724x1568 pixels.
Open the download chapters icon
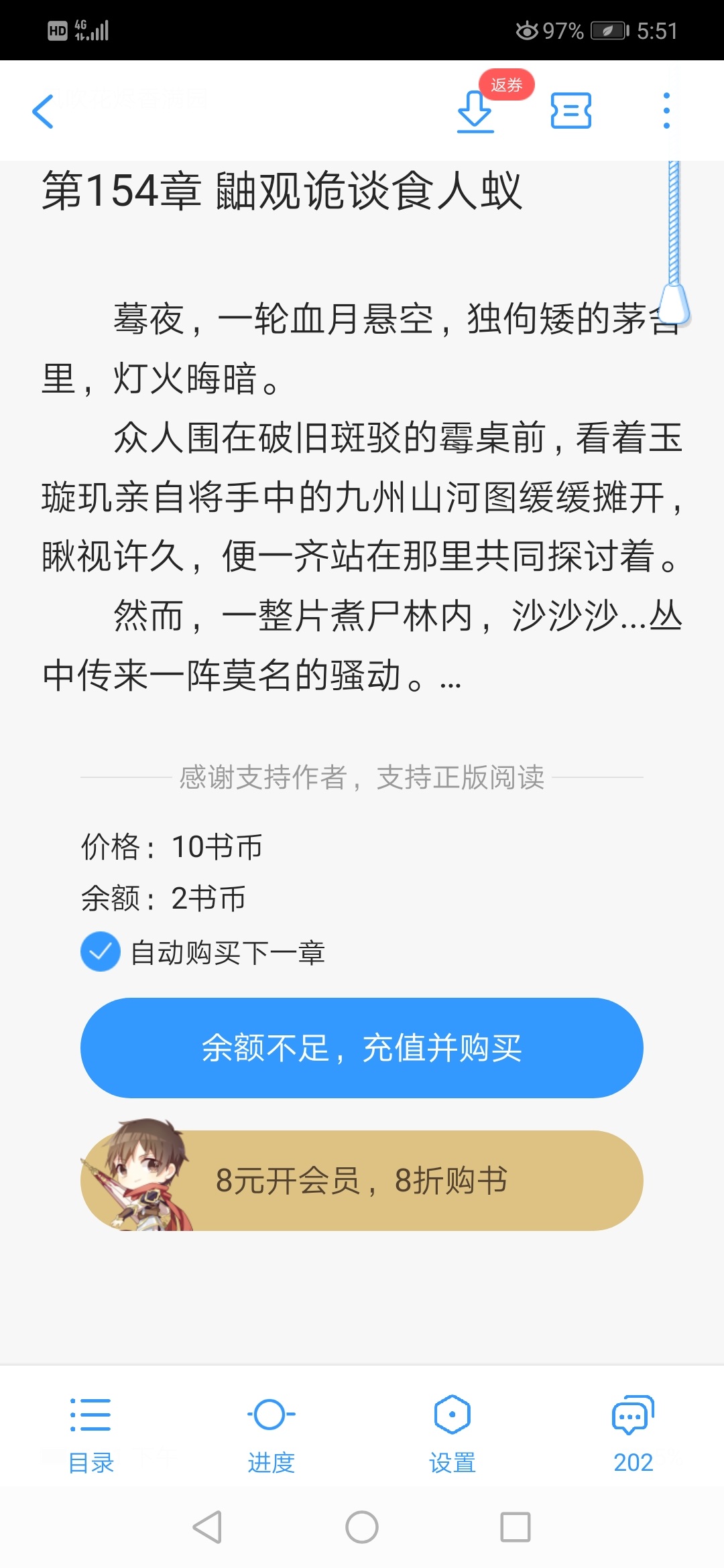pos(475,111)
